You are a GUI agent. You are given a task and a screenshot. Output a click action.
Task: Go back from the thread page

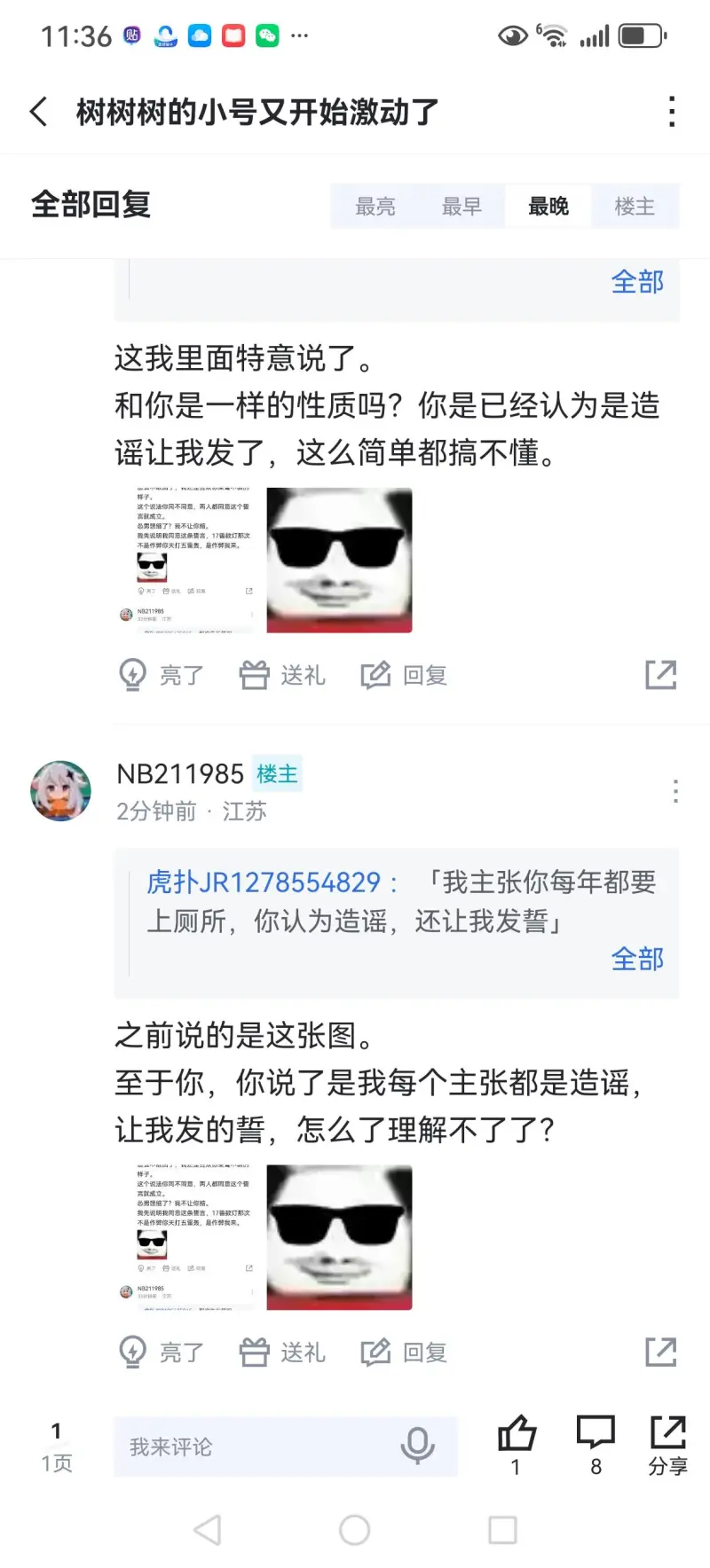[39, 113]
